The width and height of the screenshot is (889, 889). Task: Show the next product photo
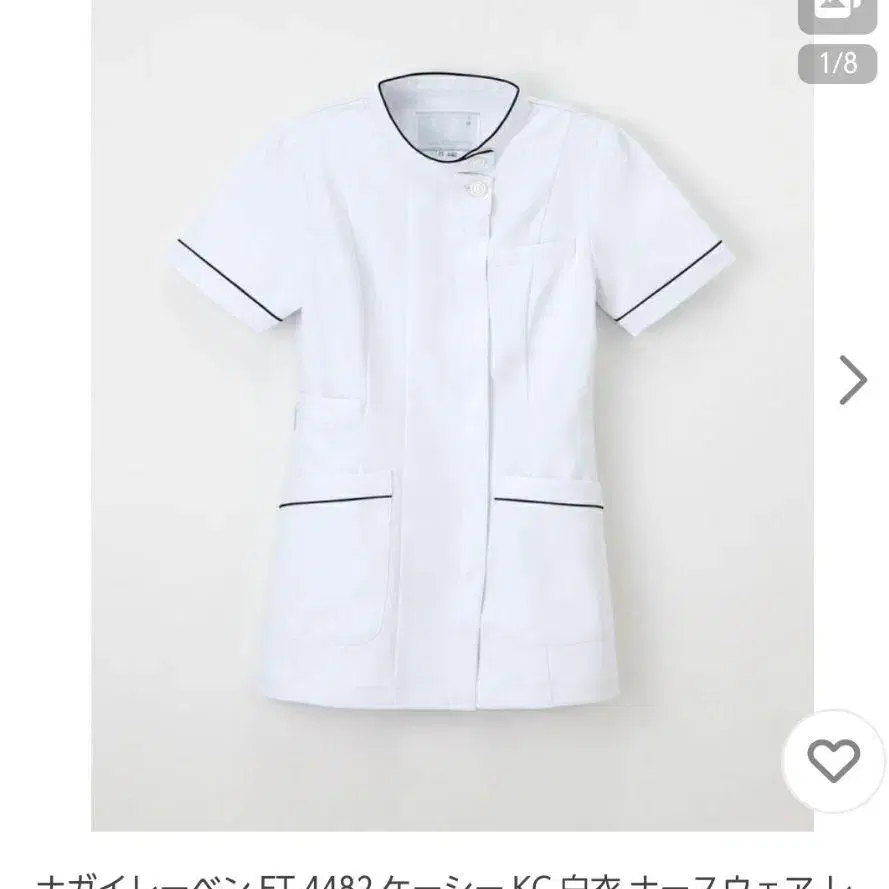852,380
